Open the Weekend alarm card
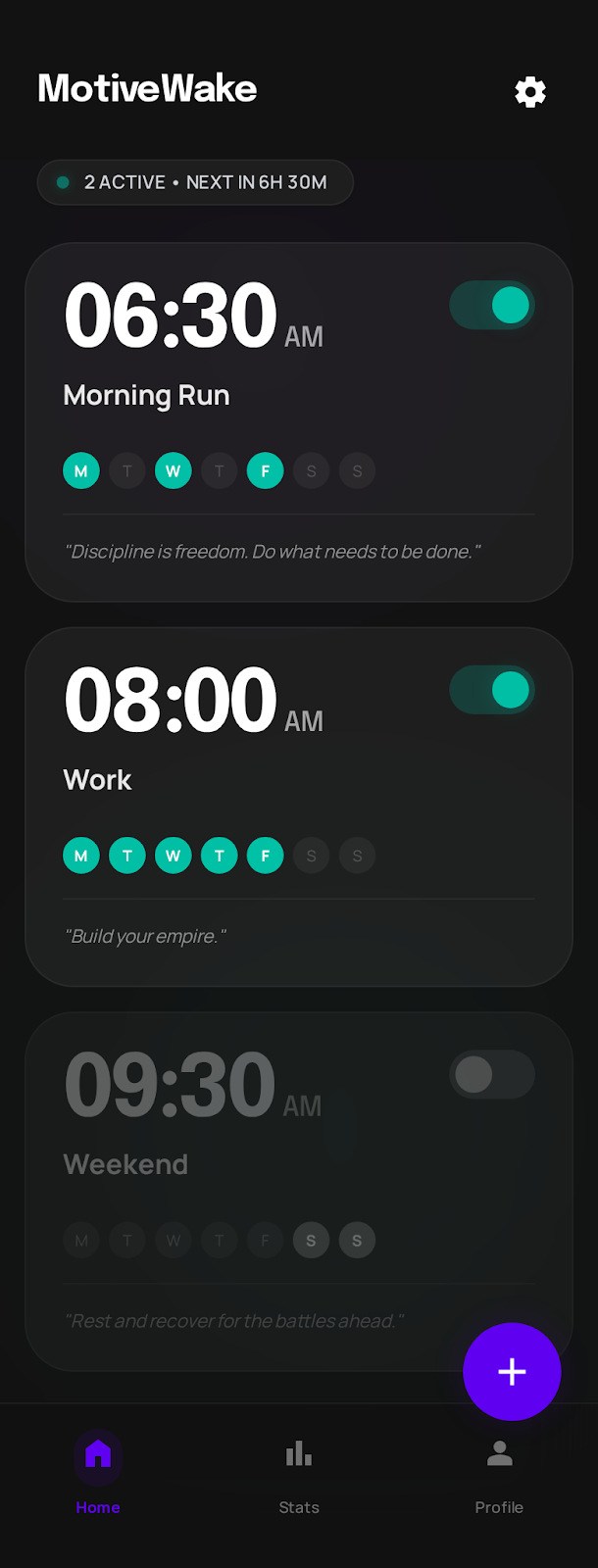The width and height of the screenshot is (598, 1568). (294, 1176)
